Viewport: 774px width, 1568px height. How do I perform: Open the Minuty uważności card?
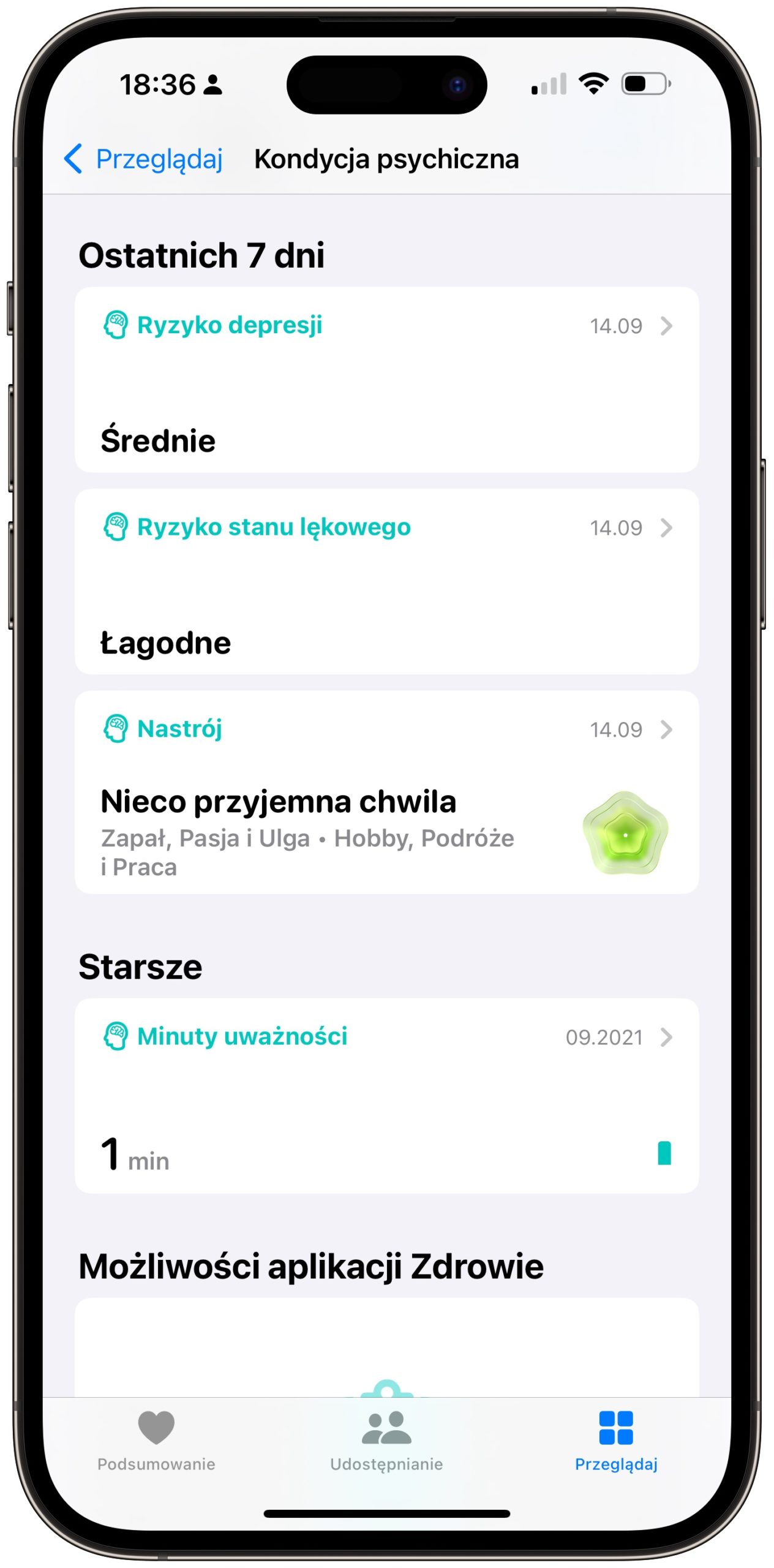coord(386,1095)
